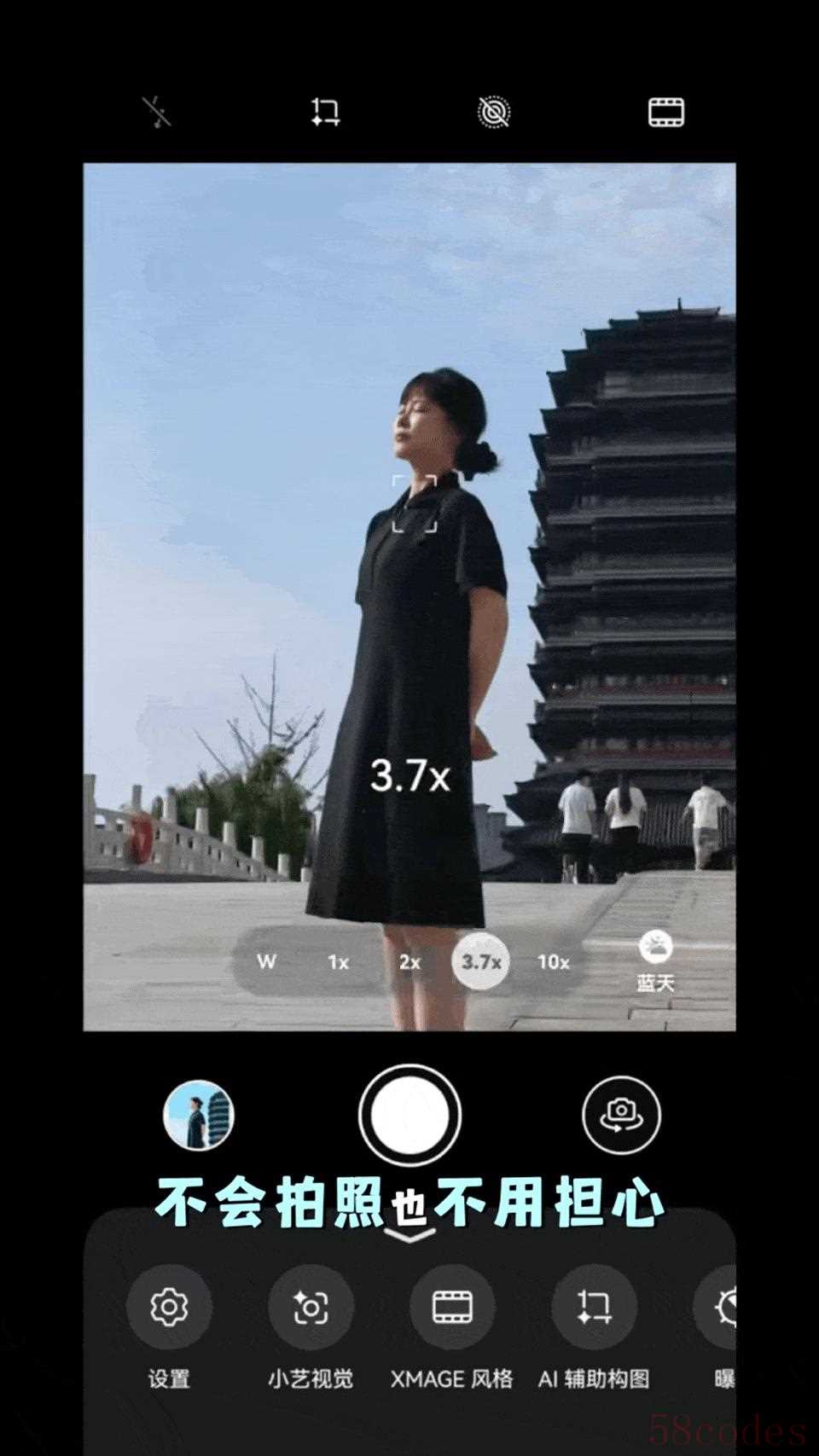Open XMAGE 风格 in the options panel

point(452,1308)
